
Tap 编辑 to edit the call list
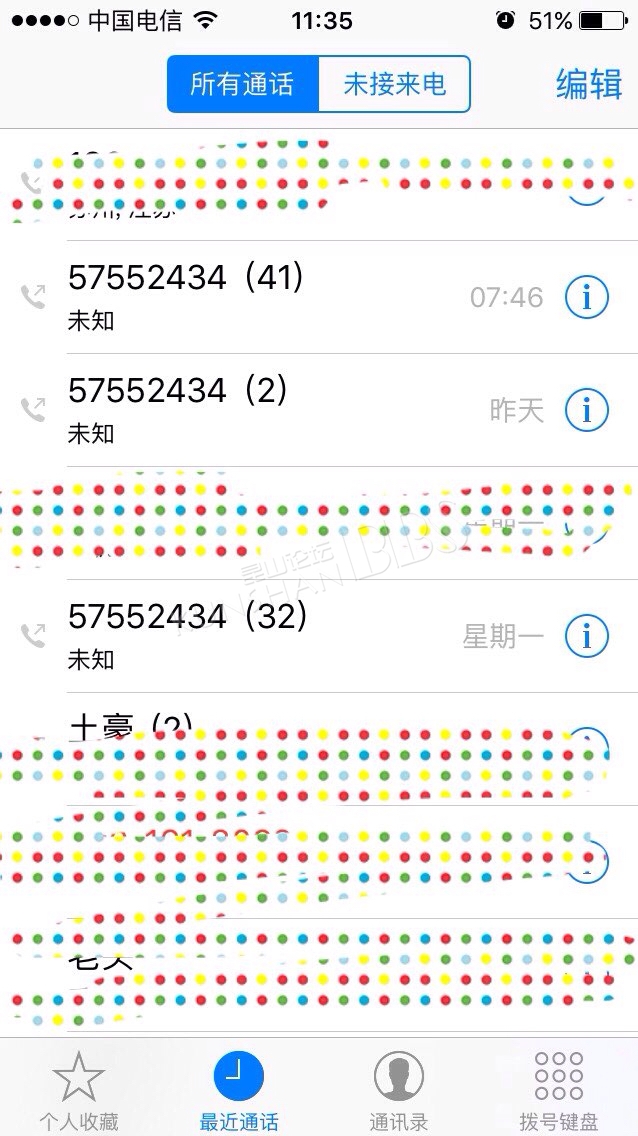589,84
